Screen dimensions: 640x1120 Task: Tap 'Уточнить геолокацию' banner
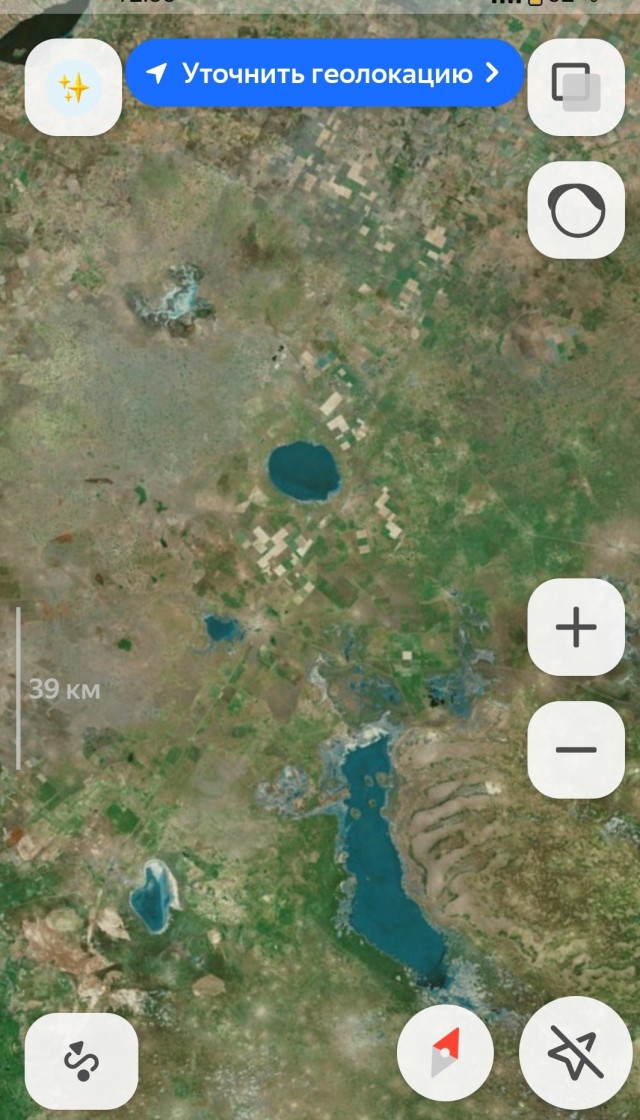324,73
